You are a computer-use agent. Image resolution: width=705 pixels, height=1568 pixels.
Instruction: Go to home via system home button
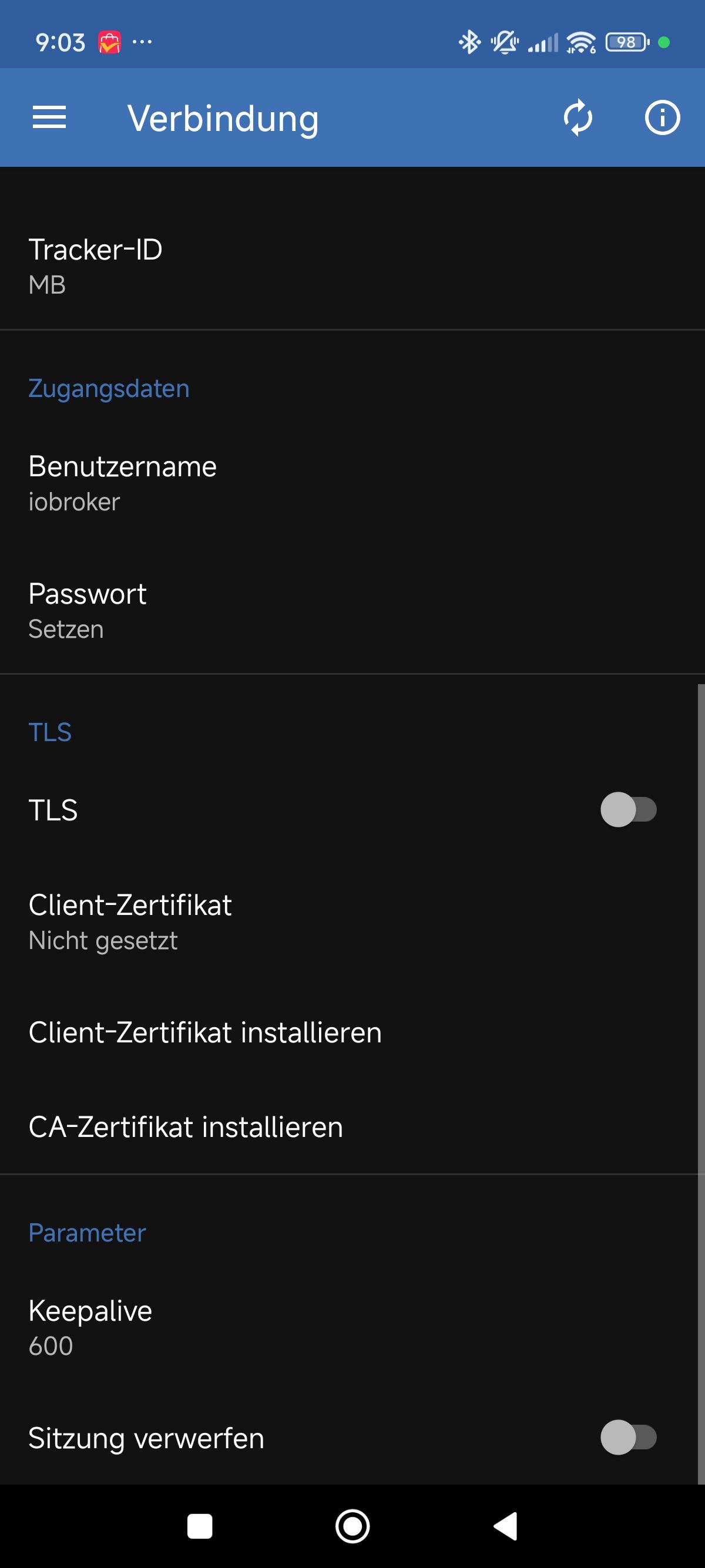pyautogui.click(x=352, y=1526)
